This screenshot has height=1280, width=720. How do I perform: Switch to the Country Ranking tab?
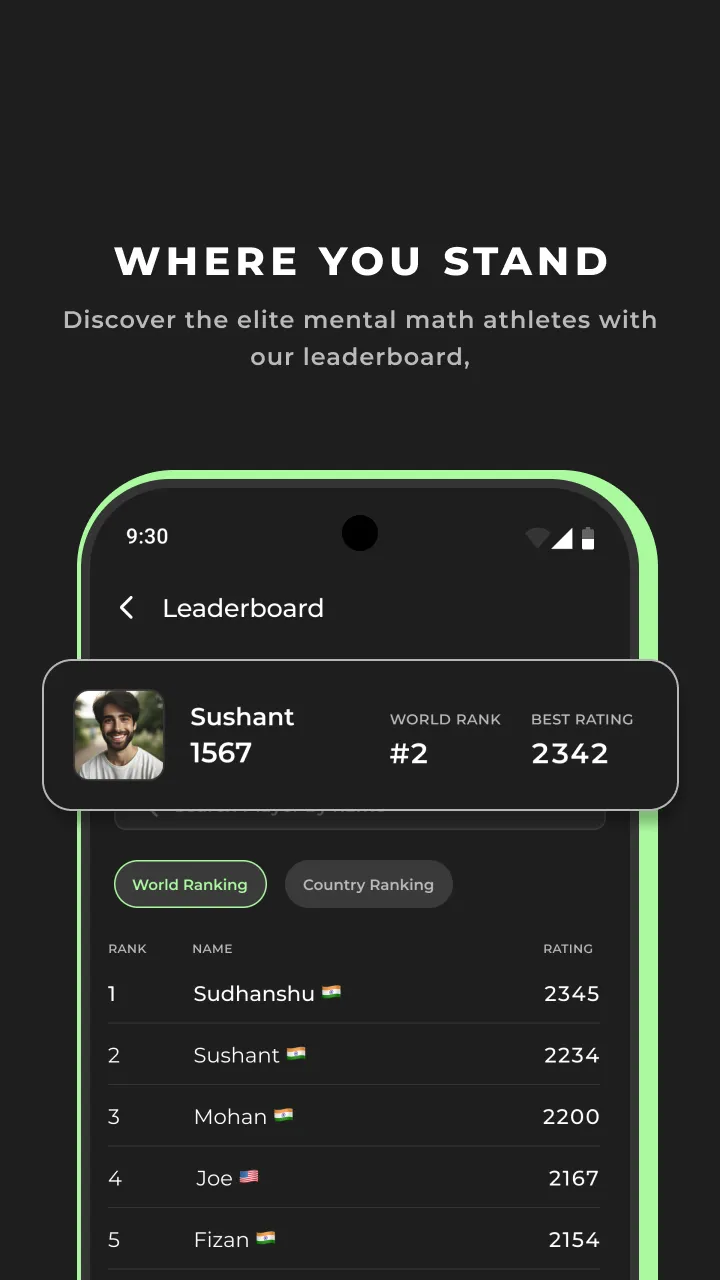[x=368, y=883]
